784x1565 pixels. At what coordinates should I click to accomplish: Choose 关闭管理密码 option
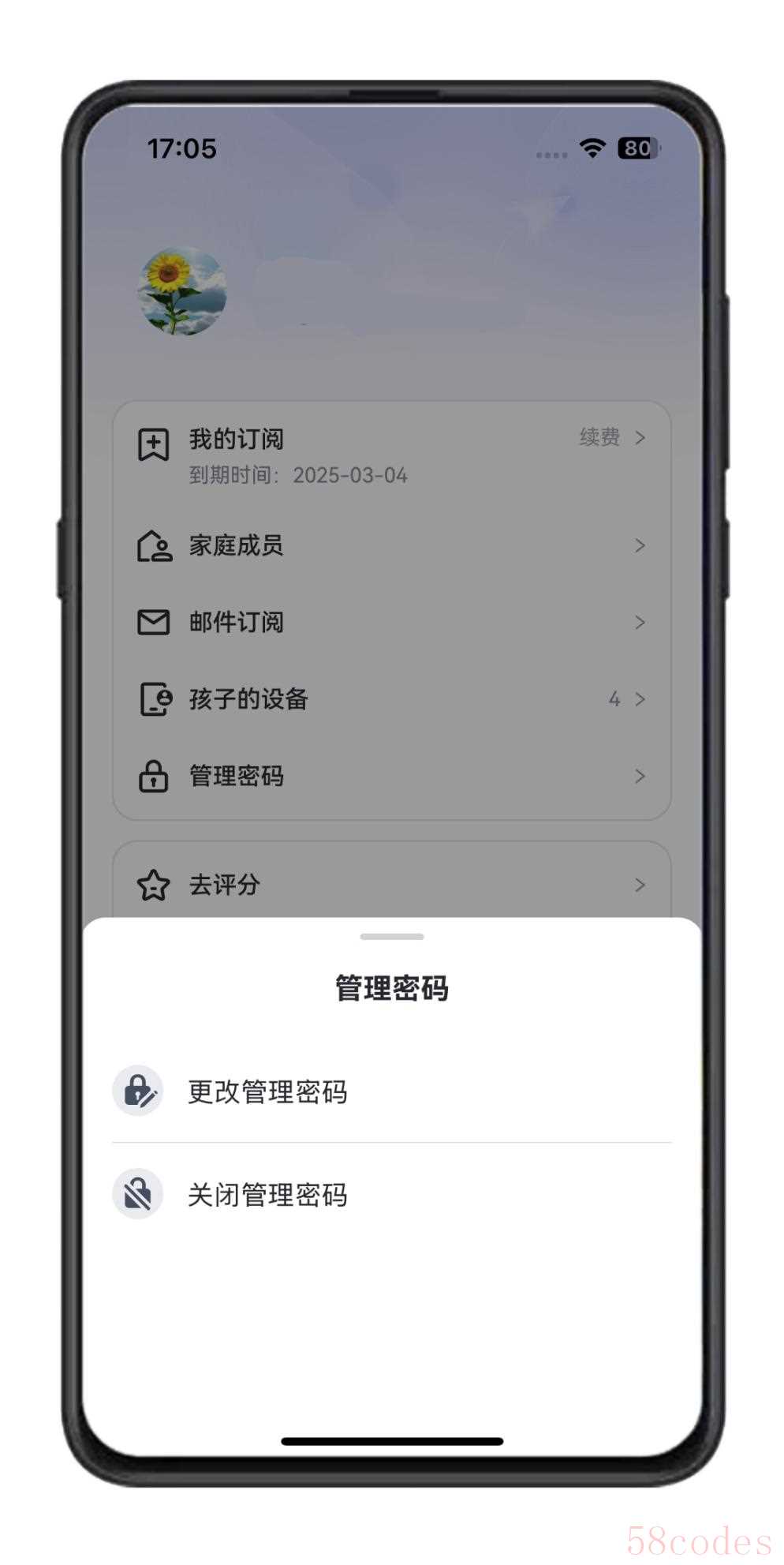[267, 1195]
